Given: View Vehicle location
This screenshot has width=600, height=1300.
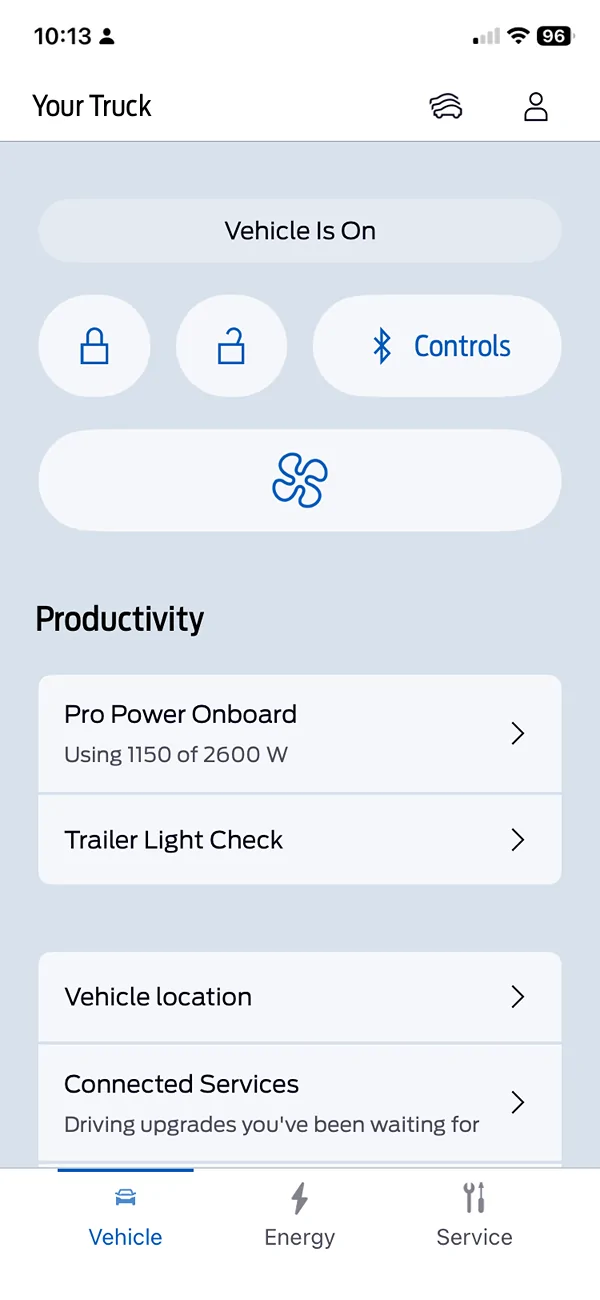Looking at the screenshot, I should pyautogui.click(x=300, y=997).
